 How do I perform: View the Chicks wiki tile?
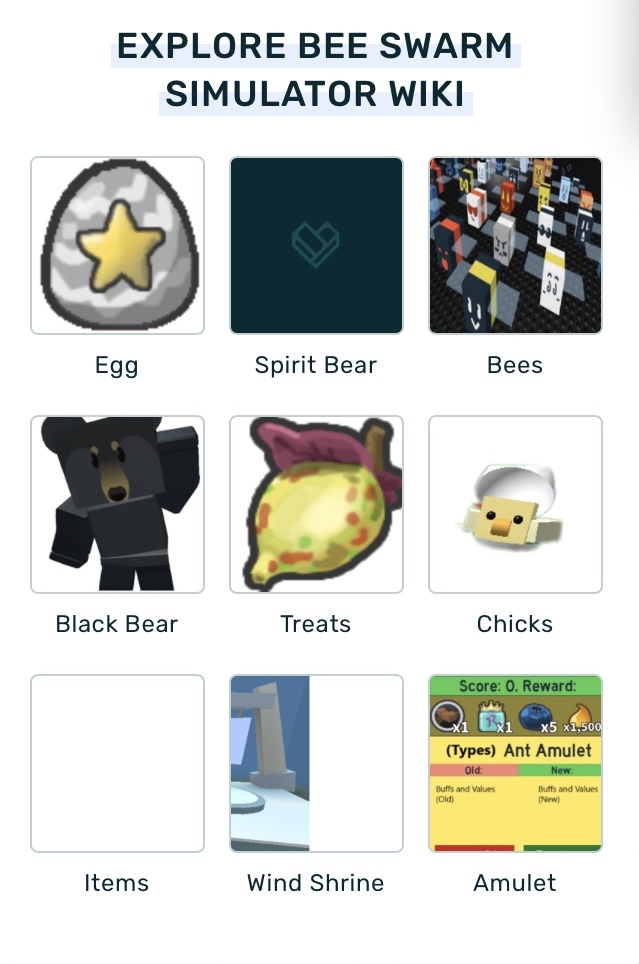(x=515, y=504)
